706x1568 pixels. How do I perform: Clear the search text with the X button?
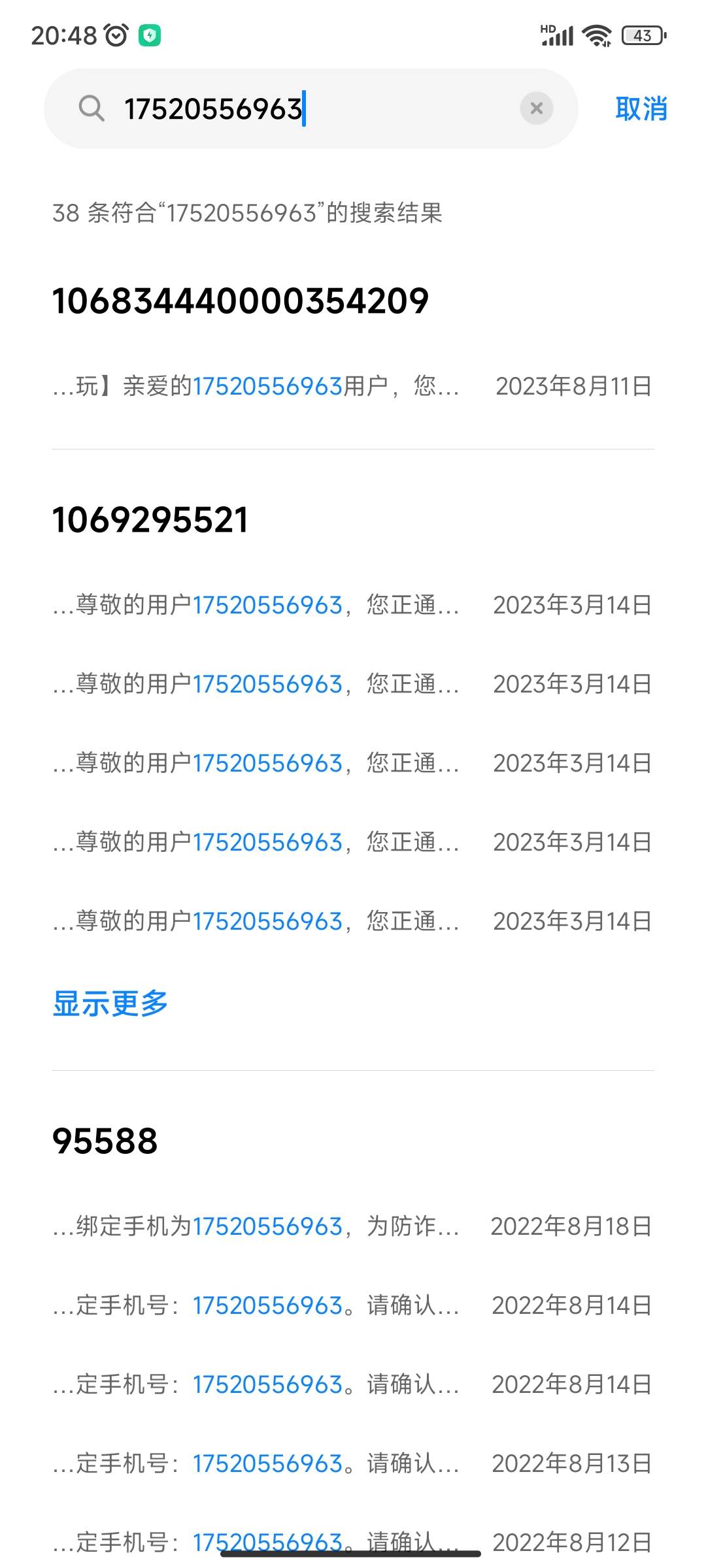(x=537, y=108)
